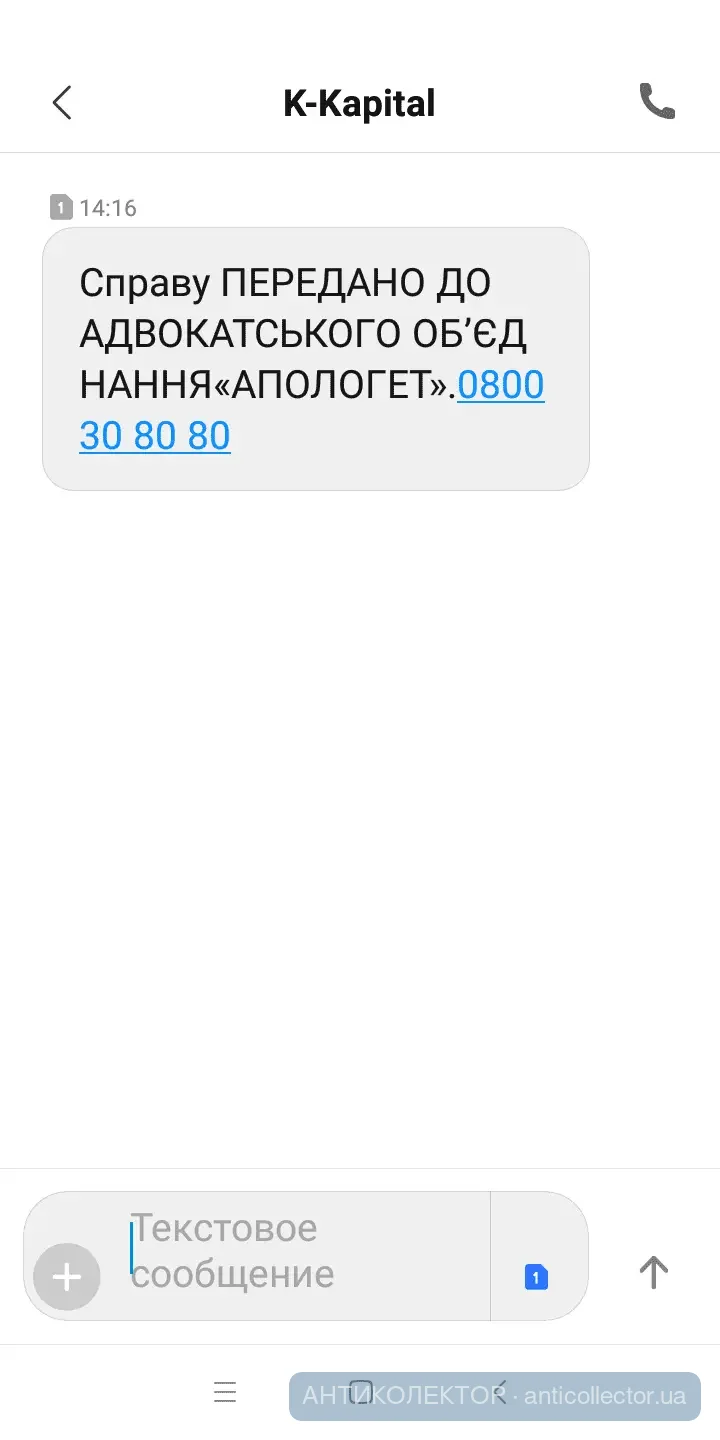This screenshot has width=720, height=1440.
Task: Go back from the K-Kapital conversation
Action: [62, 102]
